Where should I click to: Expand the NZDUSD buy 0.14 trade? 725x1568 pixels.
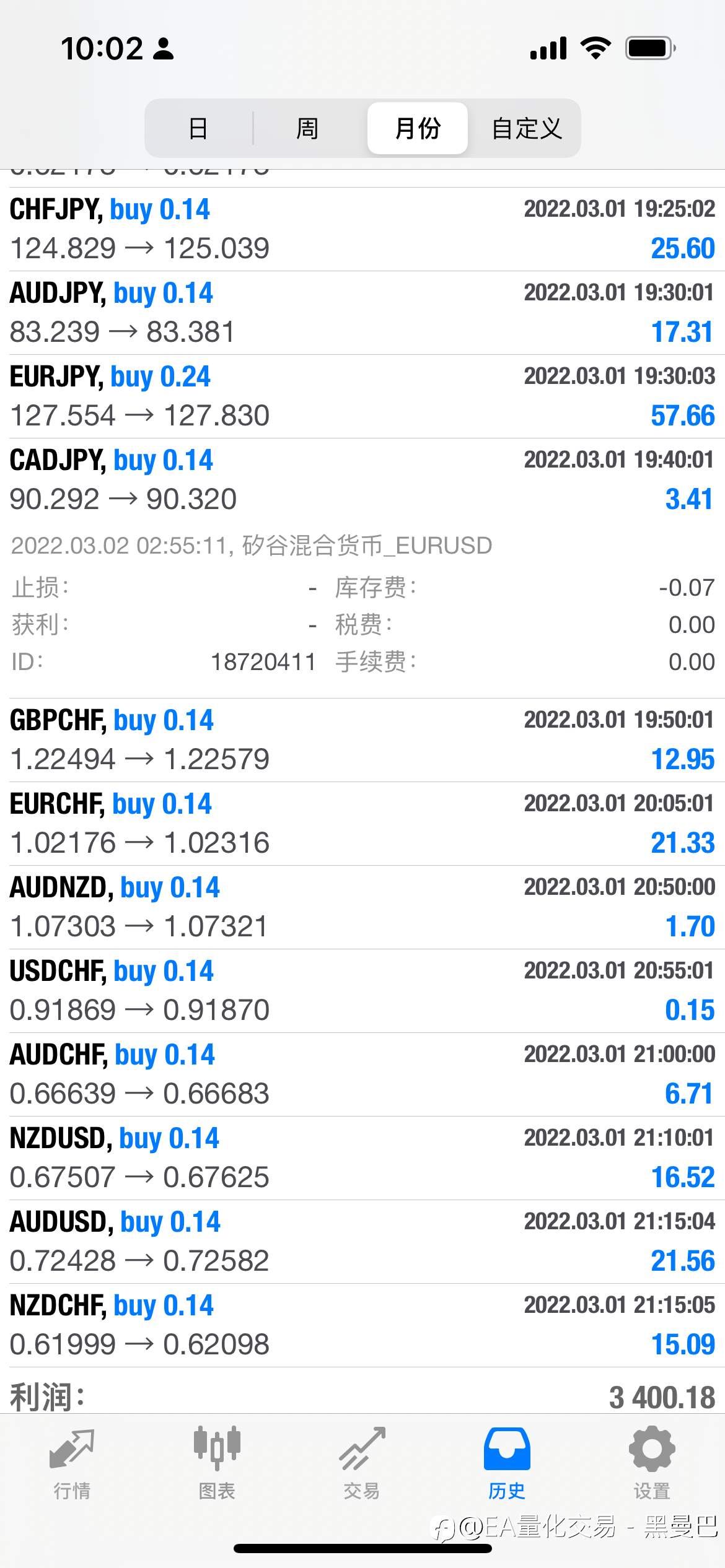tap(362, 1158)
